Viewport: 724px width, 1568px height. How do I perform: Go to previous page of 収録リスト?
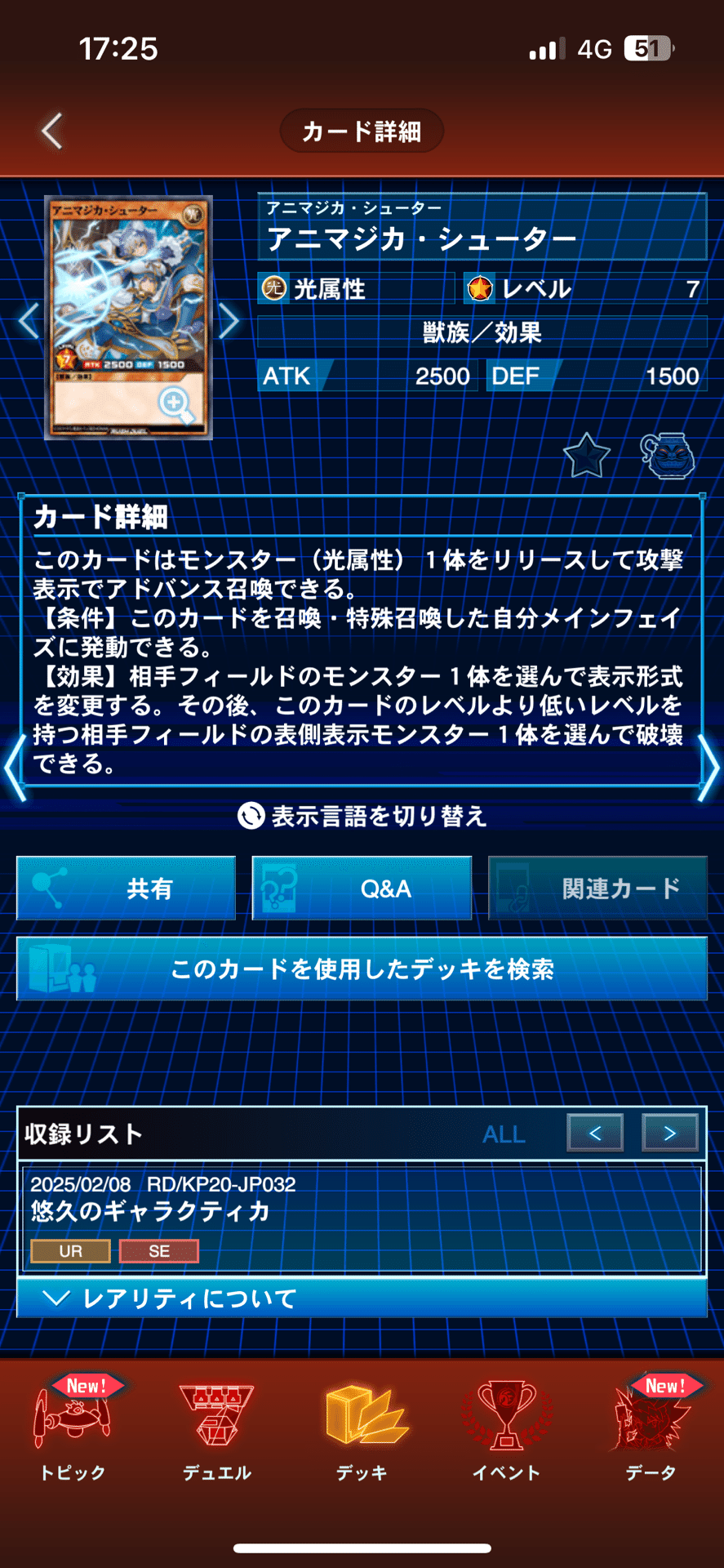595,1133
